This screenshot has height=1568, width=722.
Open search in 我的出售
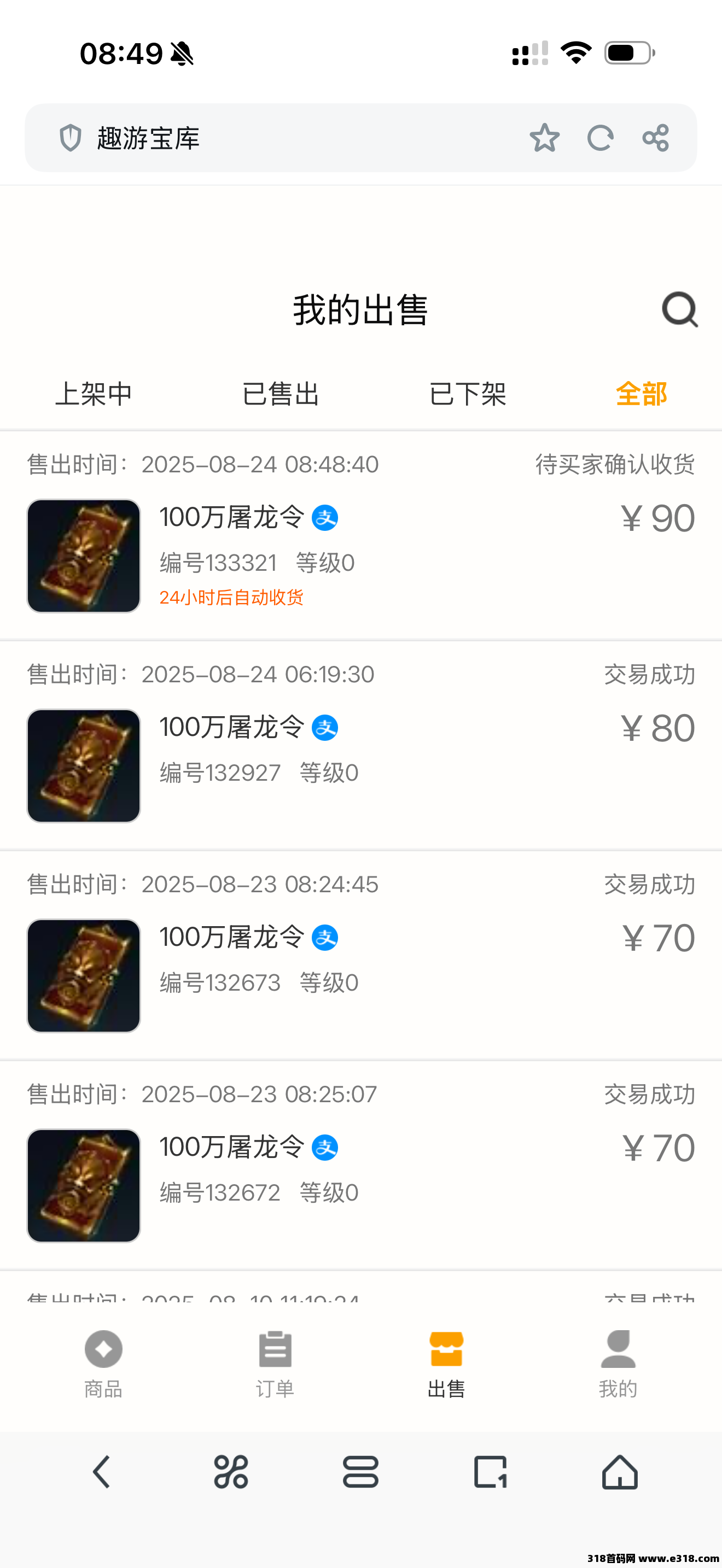pyautogui.click(x=679, y=310)
